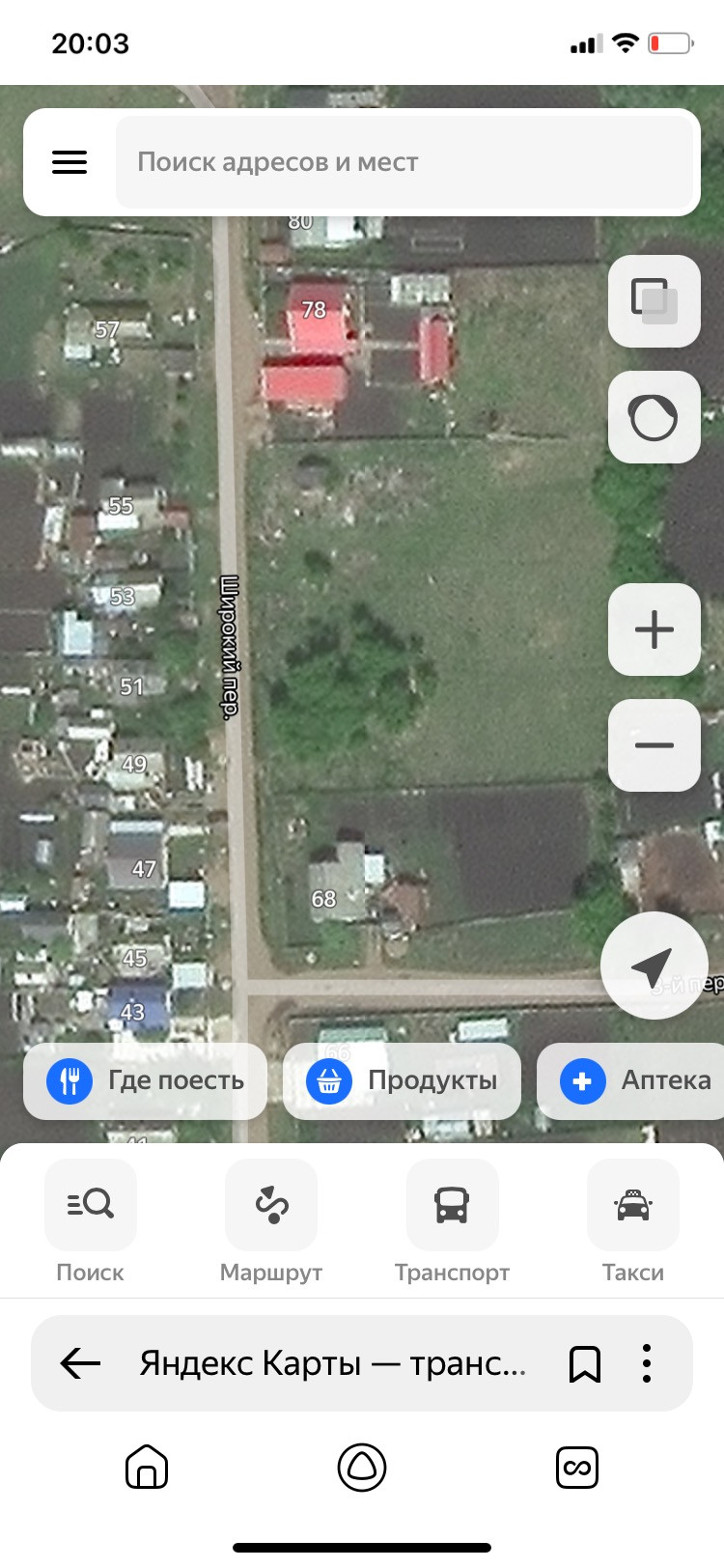Launch the Alice voice assistant on the map
The height and width of the screenshot is (1568, 724).
654,417
